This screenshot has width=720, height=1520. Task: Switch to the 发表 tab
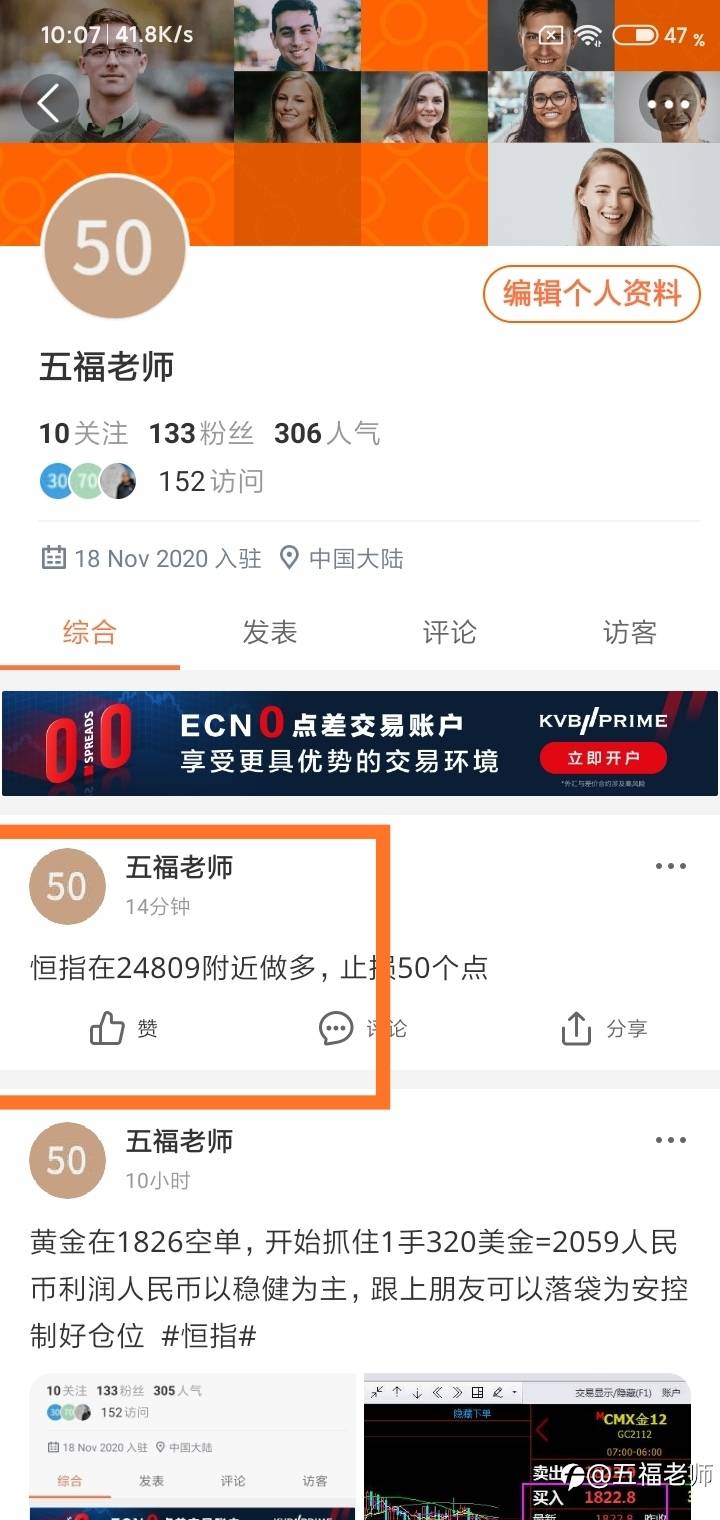click(x=270, y=632)
